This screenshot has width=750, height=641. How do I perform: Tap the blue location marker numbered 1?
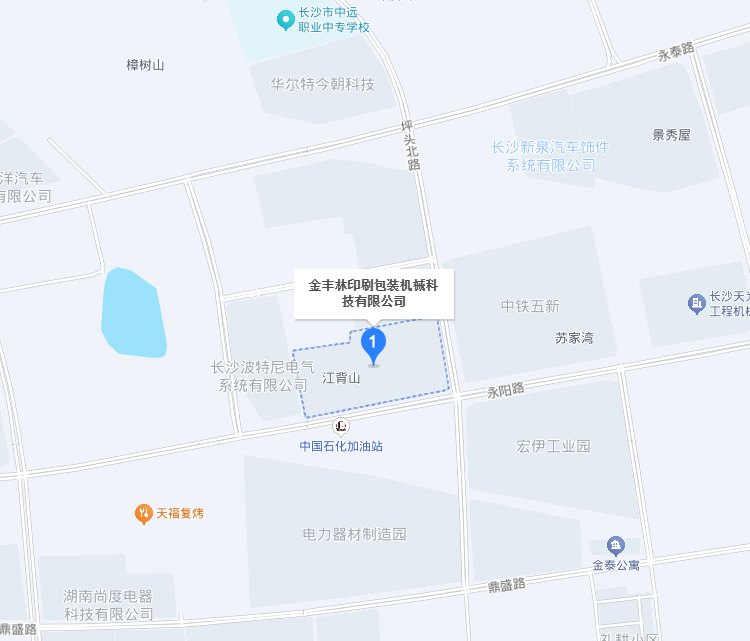[x=373, y=345]
